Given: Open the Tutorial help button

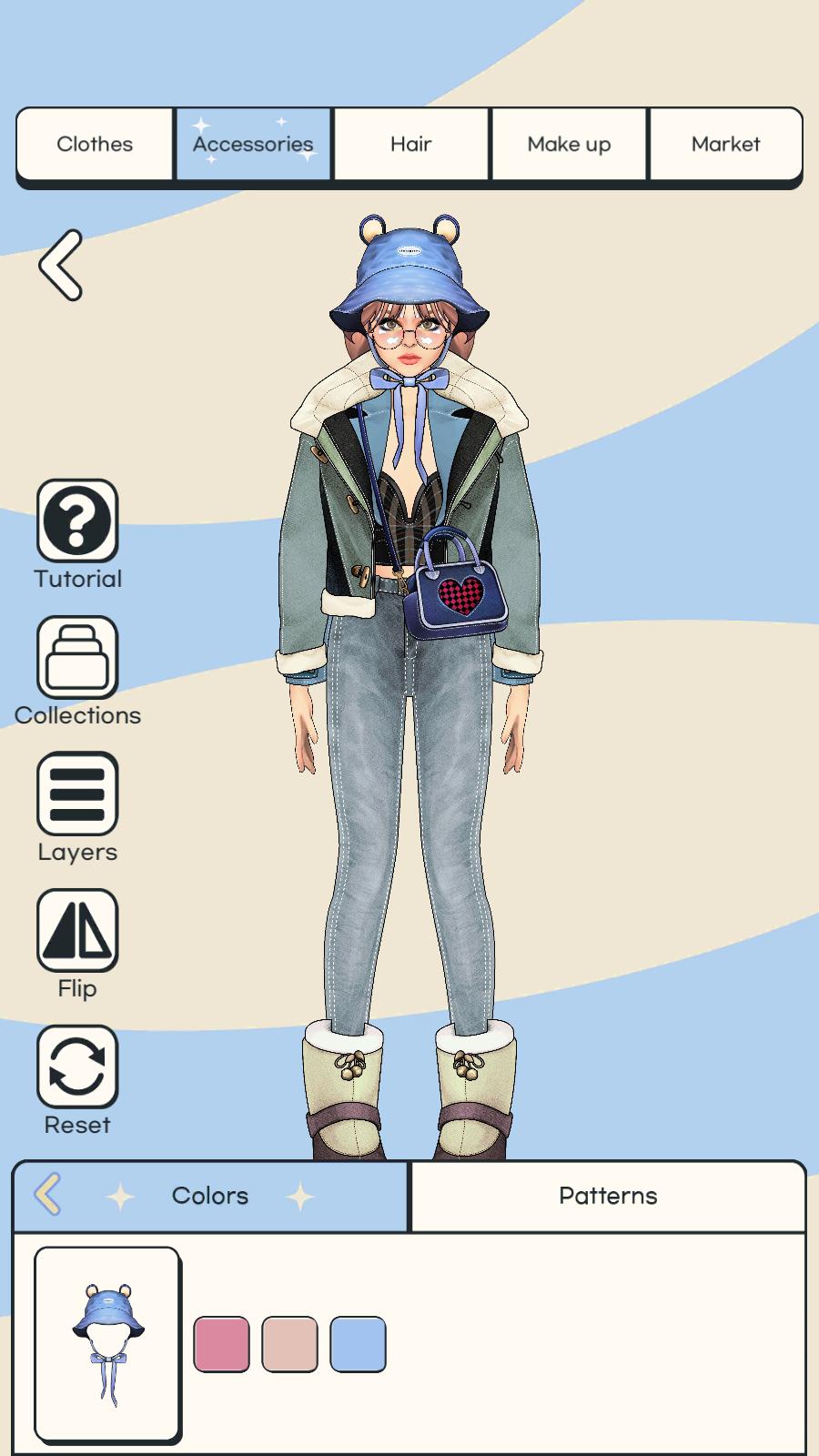Looking at the screenshot, I should 77,521.
